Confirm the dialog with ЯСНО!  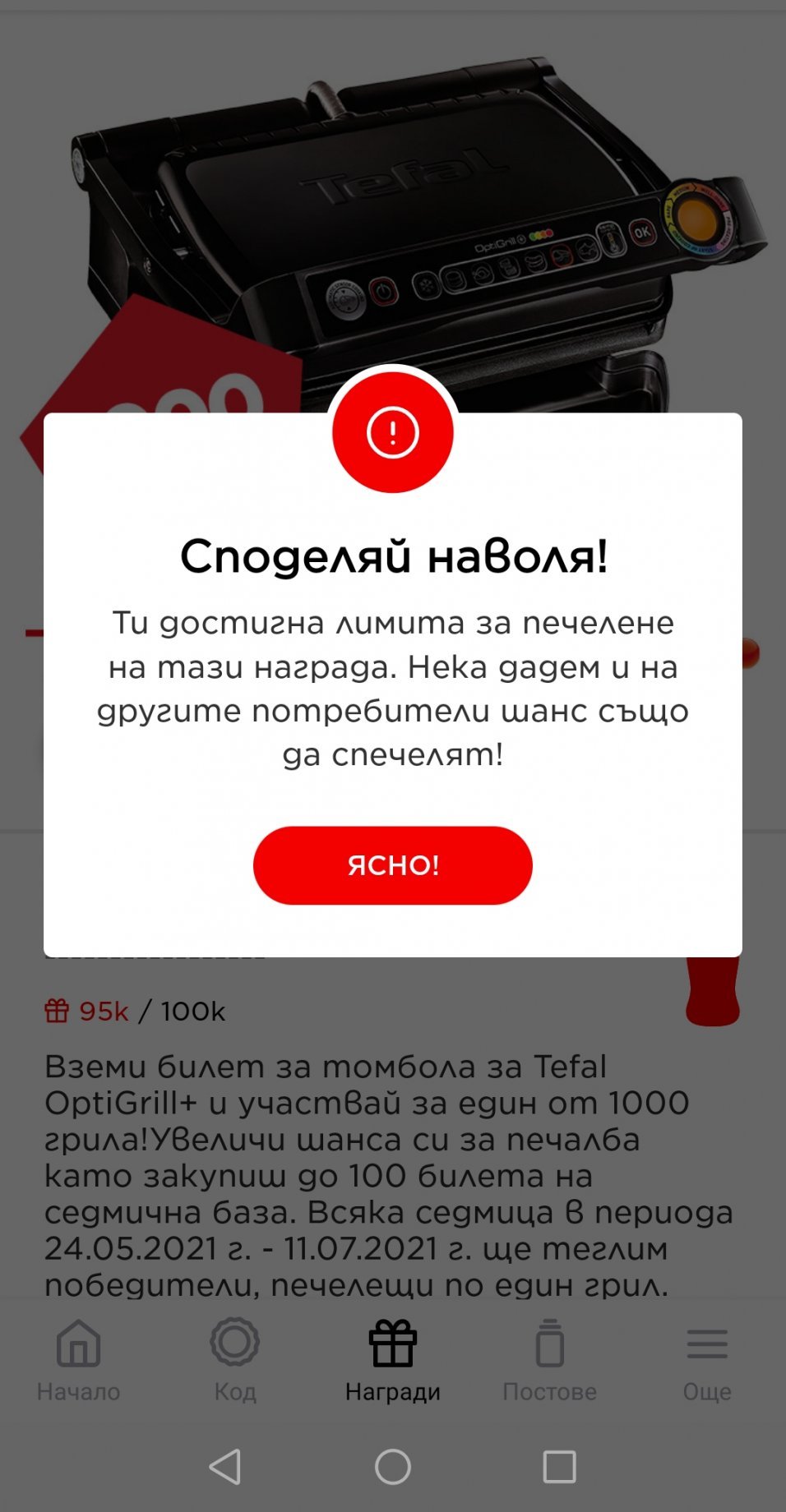[392, 865]
